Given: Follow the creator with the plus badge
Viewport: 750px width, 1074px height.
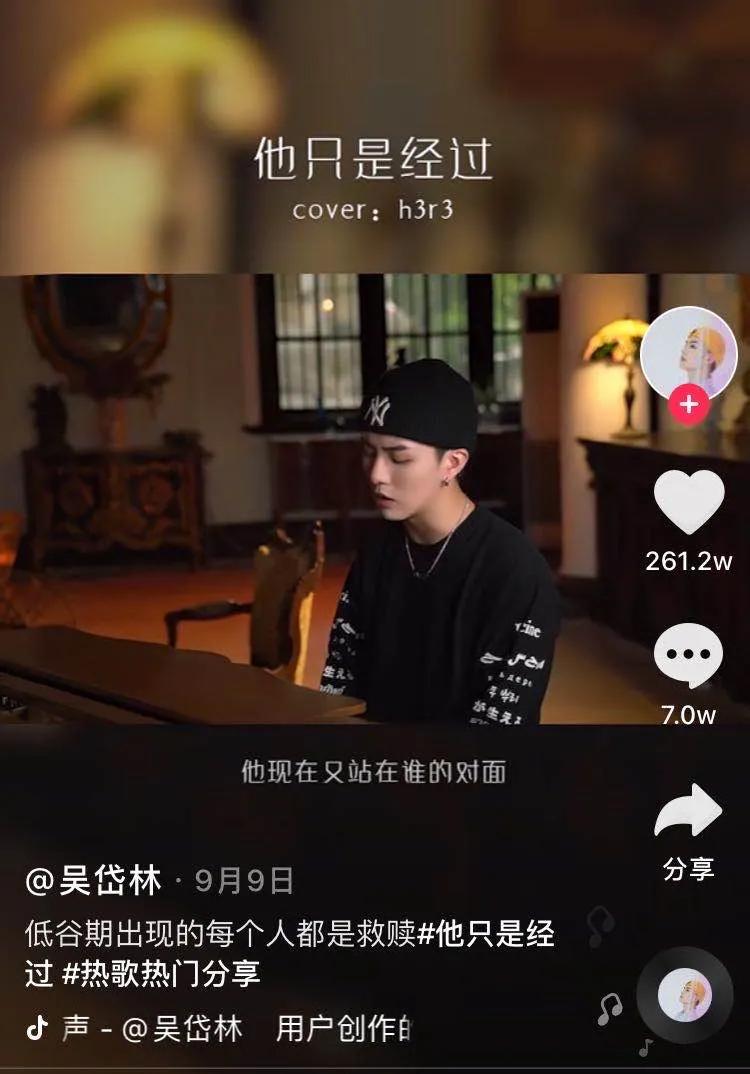Looking at the screenshot, I should point(688,406).
